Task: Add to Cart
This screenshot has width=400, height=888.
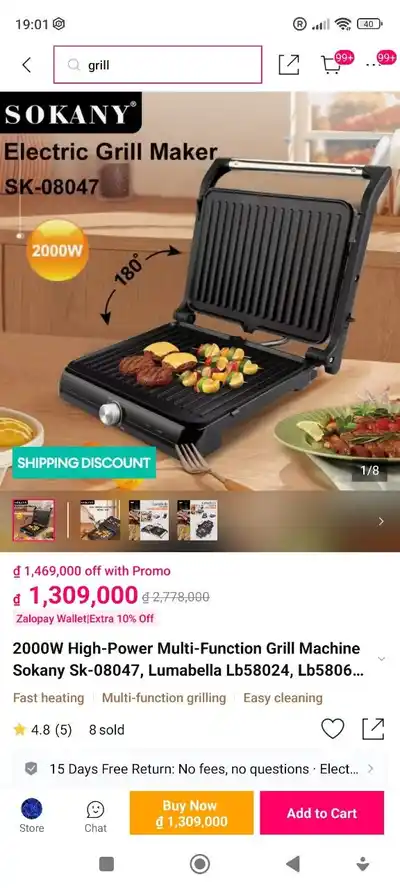Action: click(322, 813)
